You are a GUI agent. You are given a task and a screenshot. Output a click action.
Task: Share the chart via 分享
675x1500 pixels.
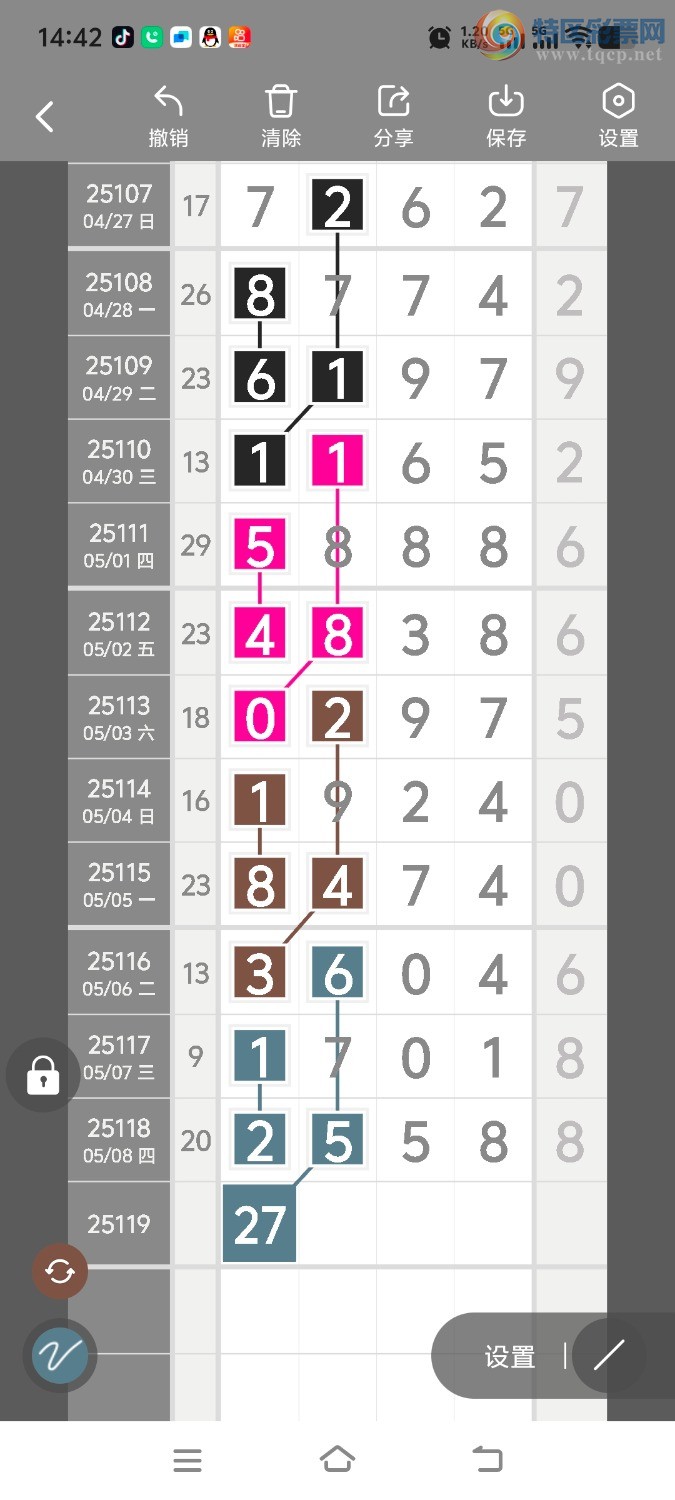click(x=393, y=117)
